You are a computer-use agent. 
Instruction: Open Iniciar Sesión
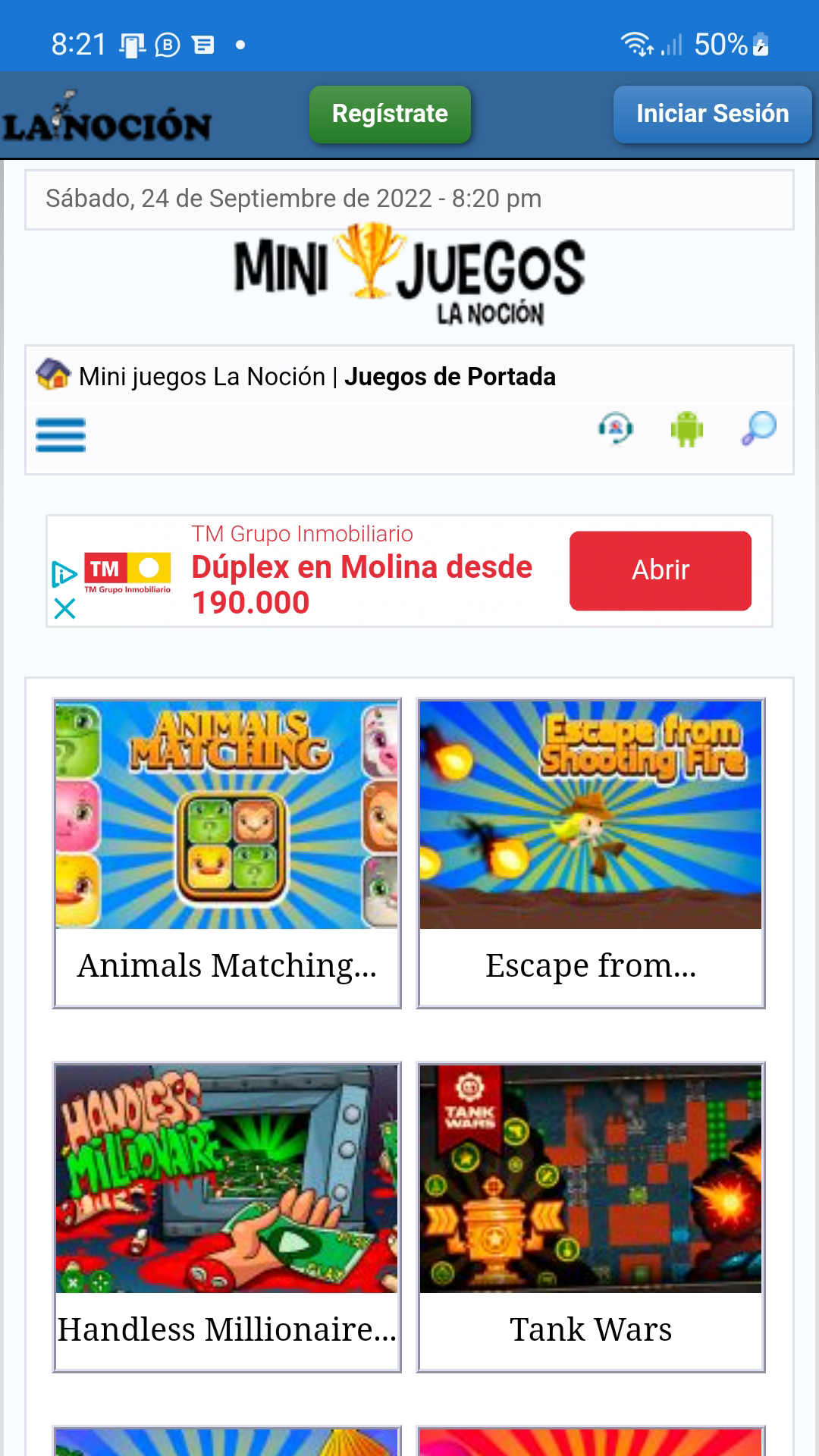pos(712,114)
